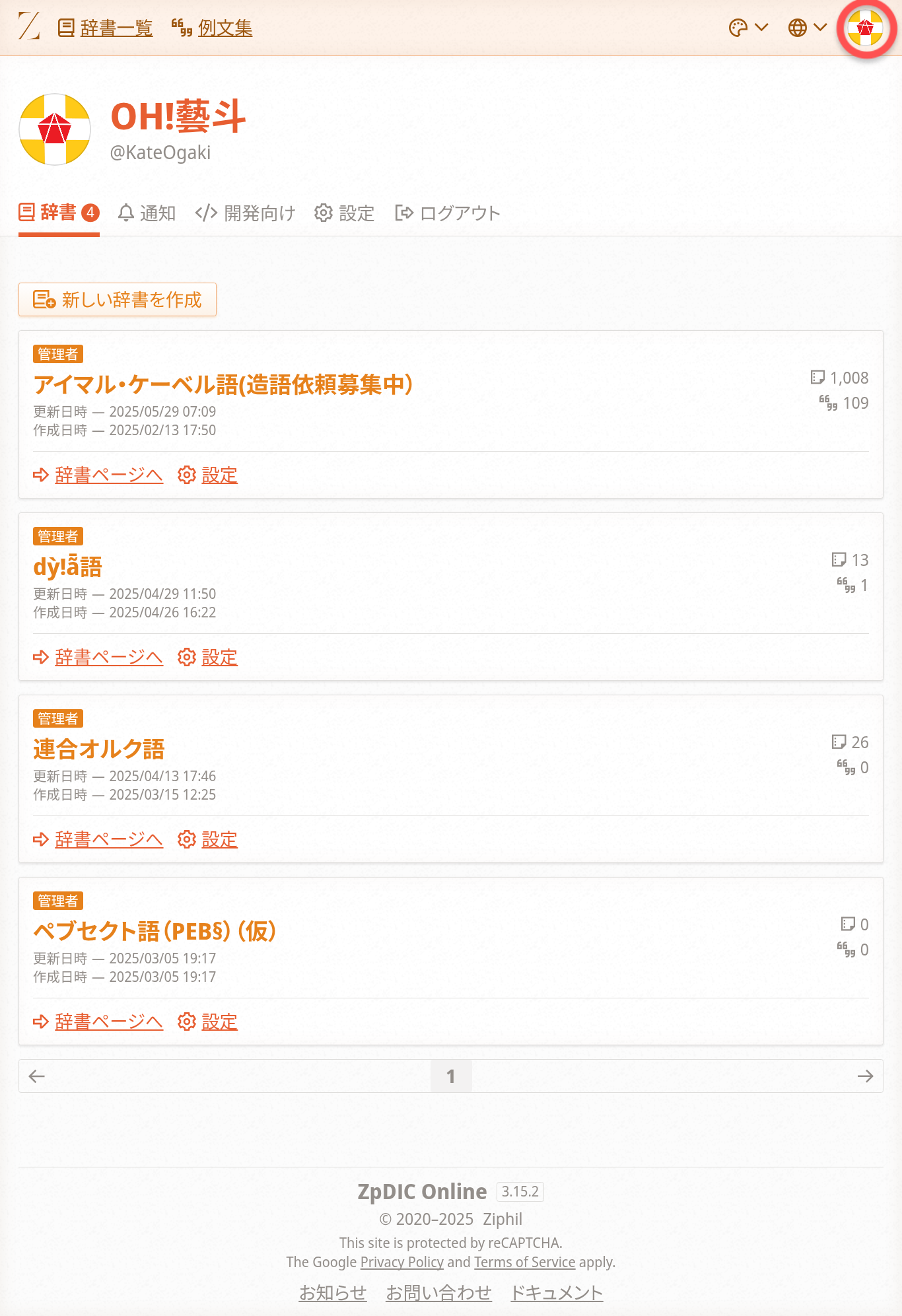
Task: Open the 辞書一覧 dictionary list link
Action: (x=116, y=28)
